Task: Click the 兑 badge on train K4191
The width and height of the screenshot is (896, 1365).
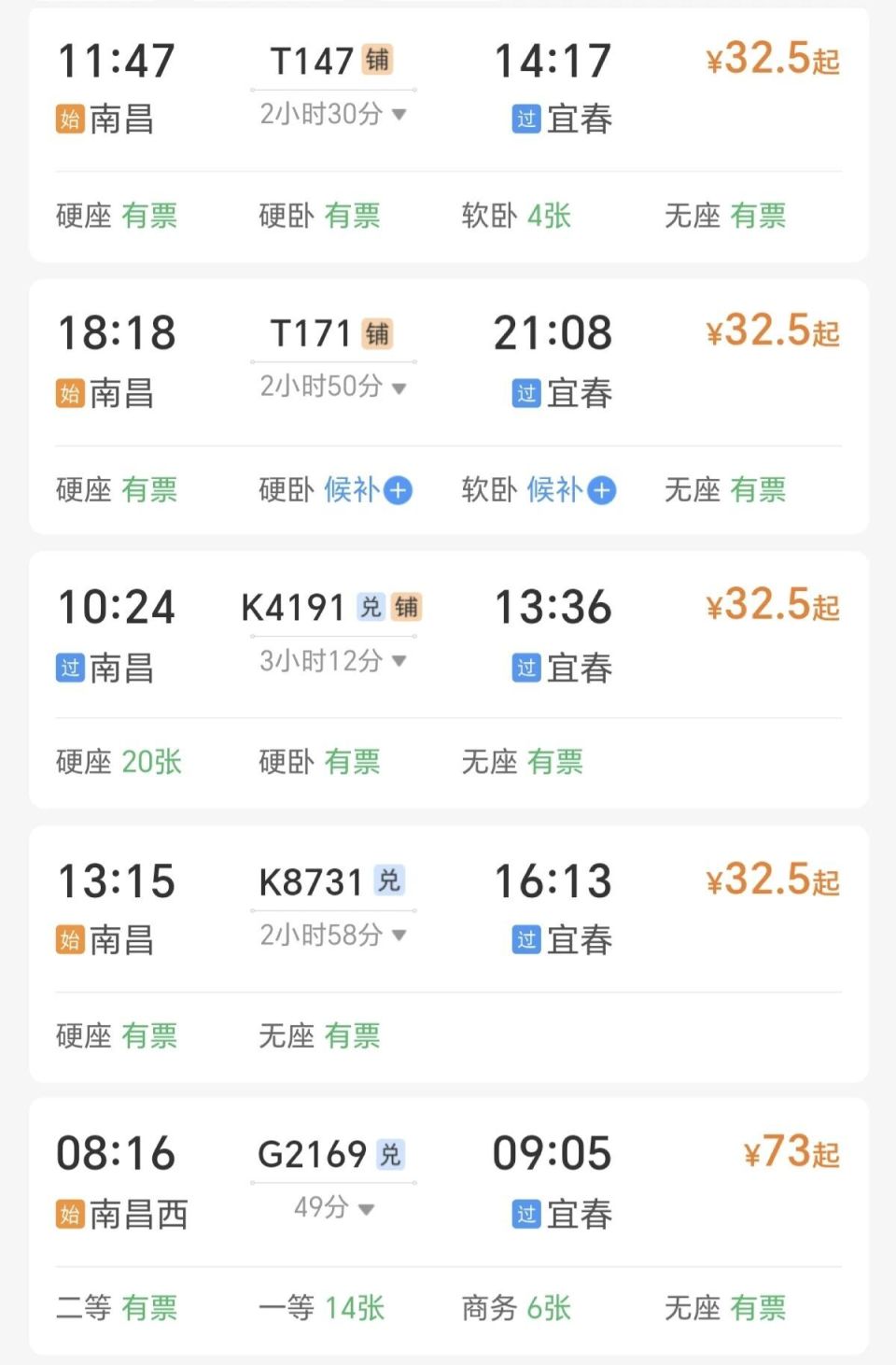Action: click(x=372, y=606)
